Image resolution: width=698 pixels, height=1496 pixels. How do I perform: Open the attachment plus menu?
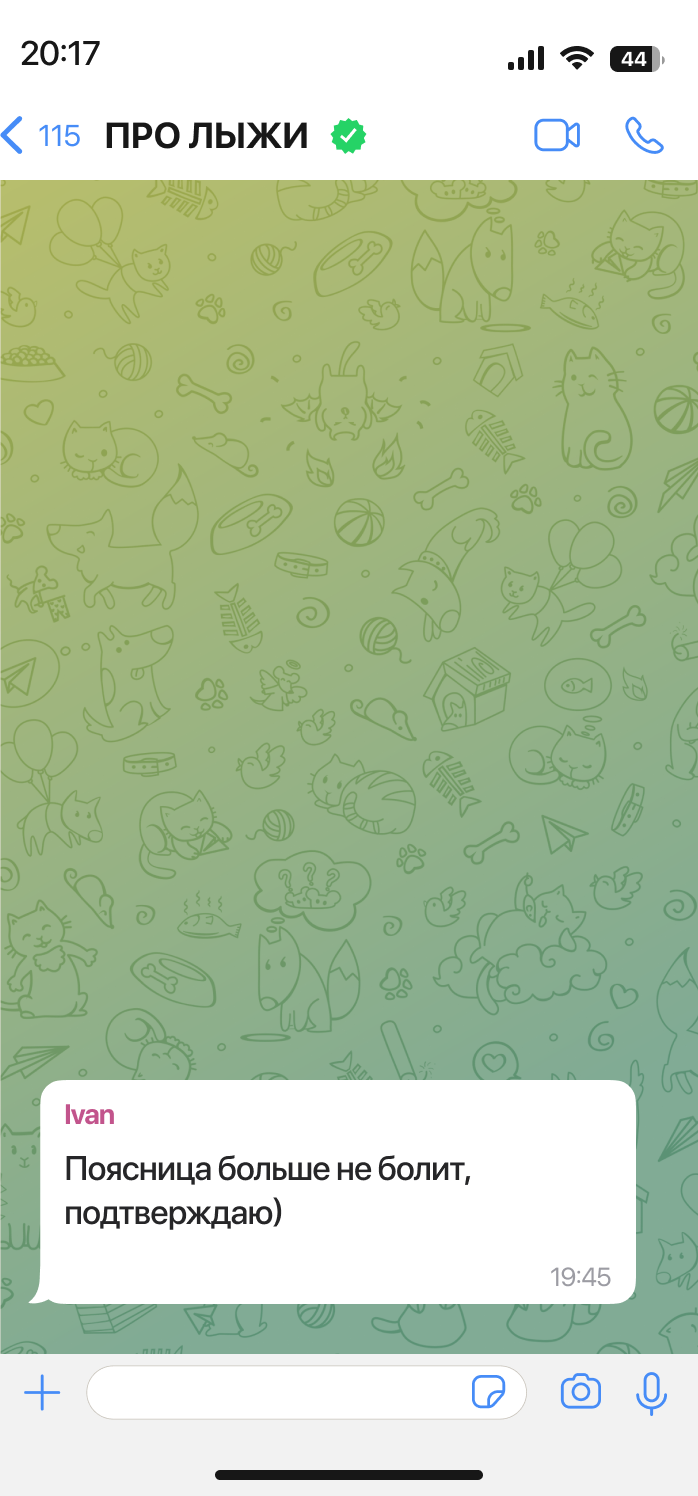pos(42,1392)
